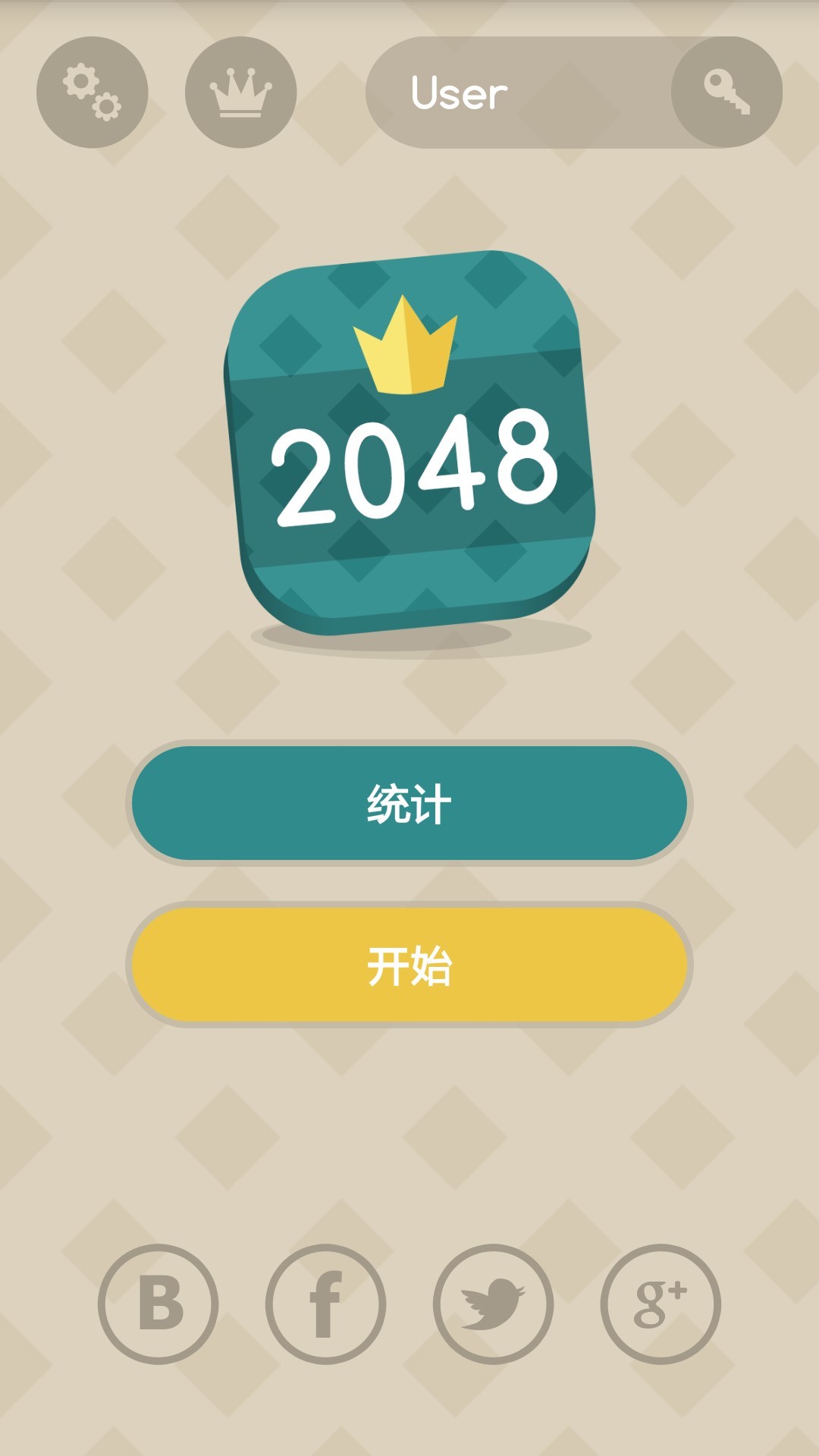Image resolution: width=819 pixels, height=1456 pixels.
Task: Share on Google Plus
Action: point(661,1304)
